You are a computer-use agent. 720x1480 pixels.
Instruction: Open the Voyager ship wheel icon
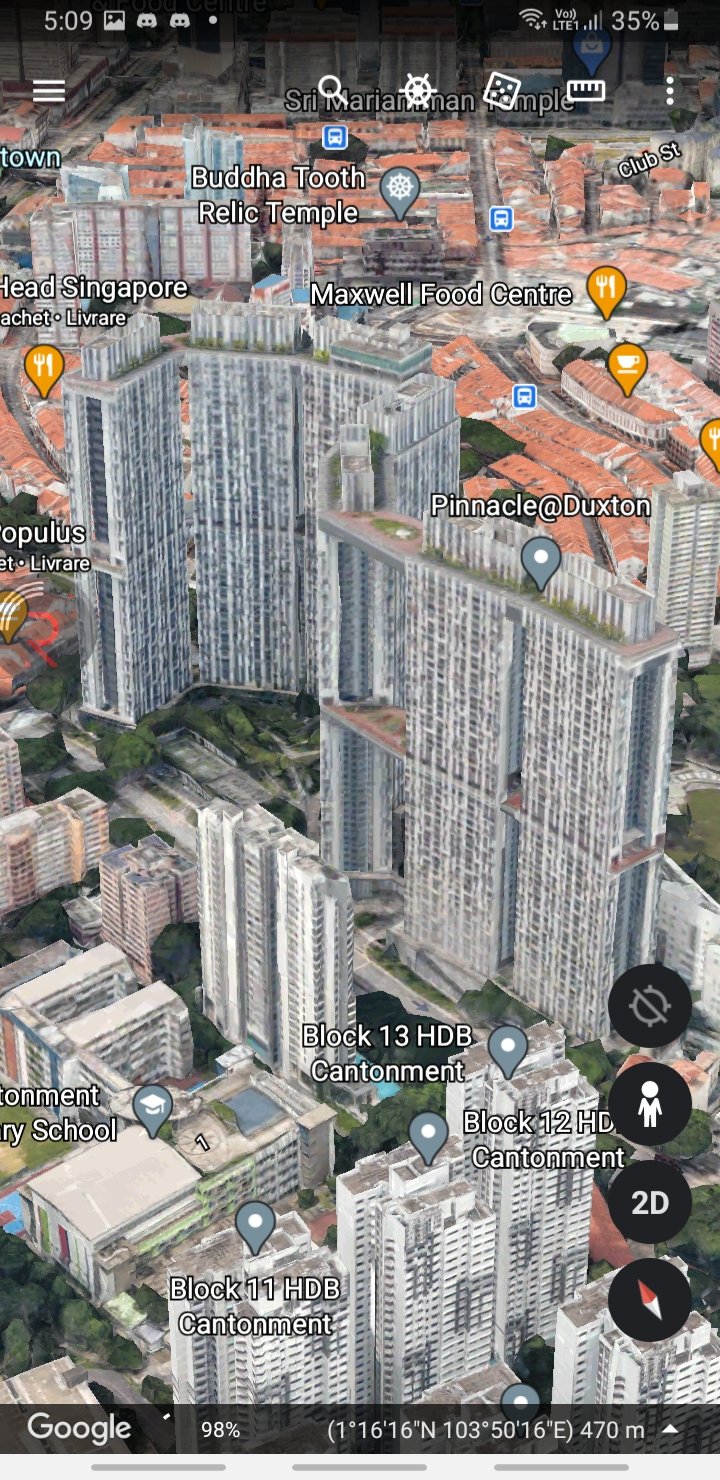click(417, 91)
